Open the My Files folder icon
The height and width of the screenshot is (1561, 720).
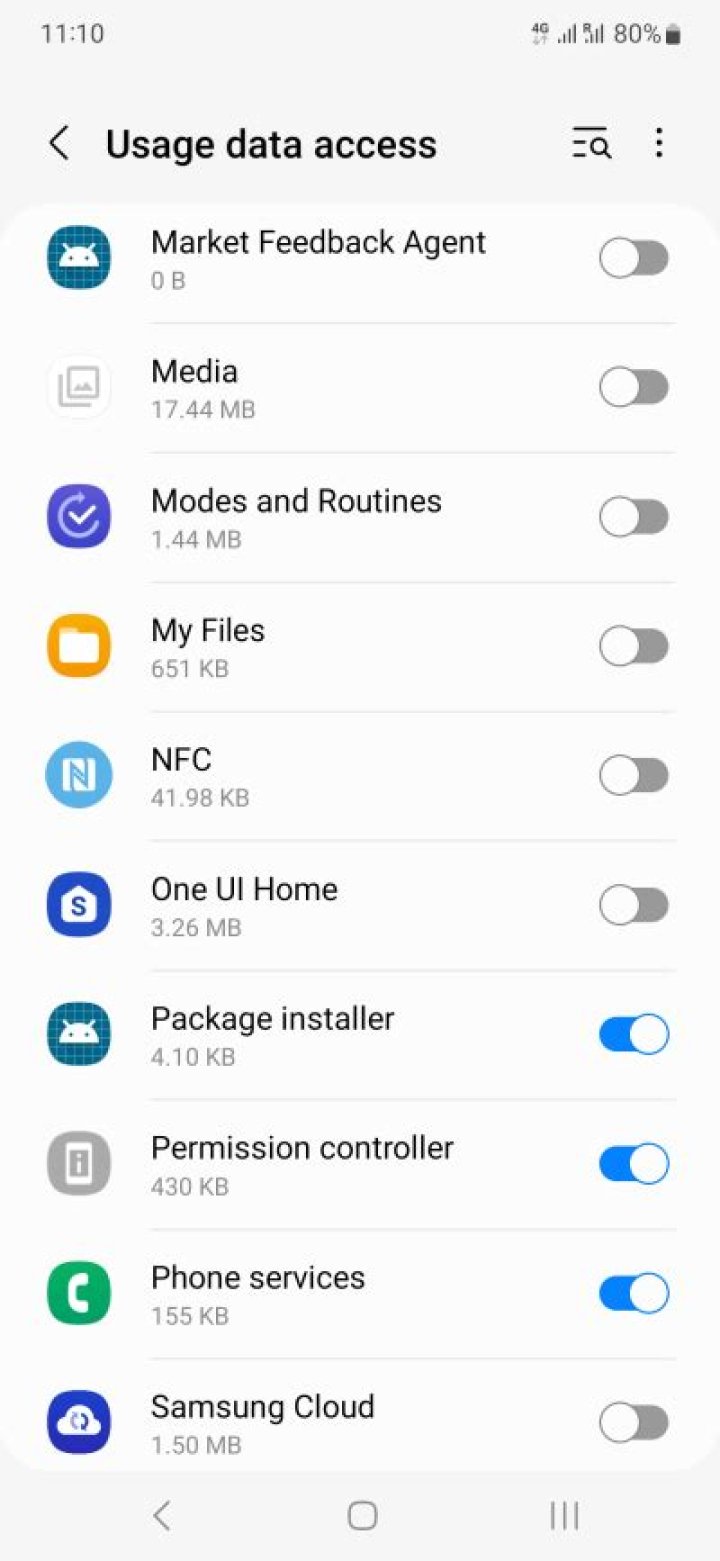click(x=78, y=645)
